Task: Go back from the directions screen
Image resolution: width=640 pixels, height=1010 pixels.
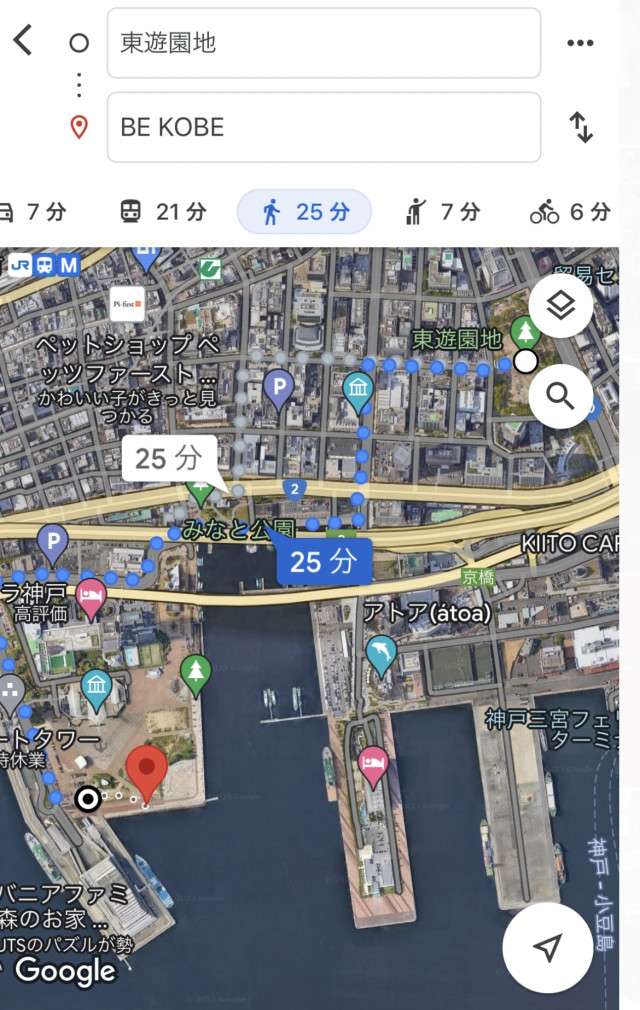Action: 22,41
